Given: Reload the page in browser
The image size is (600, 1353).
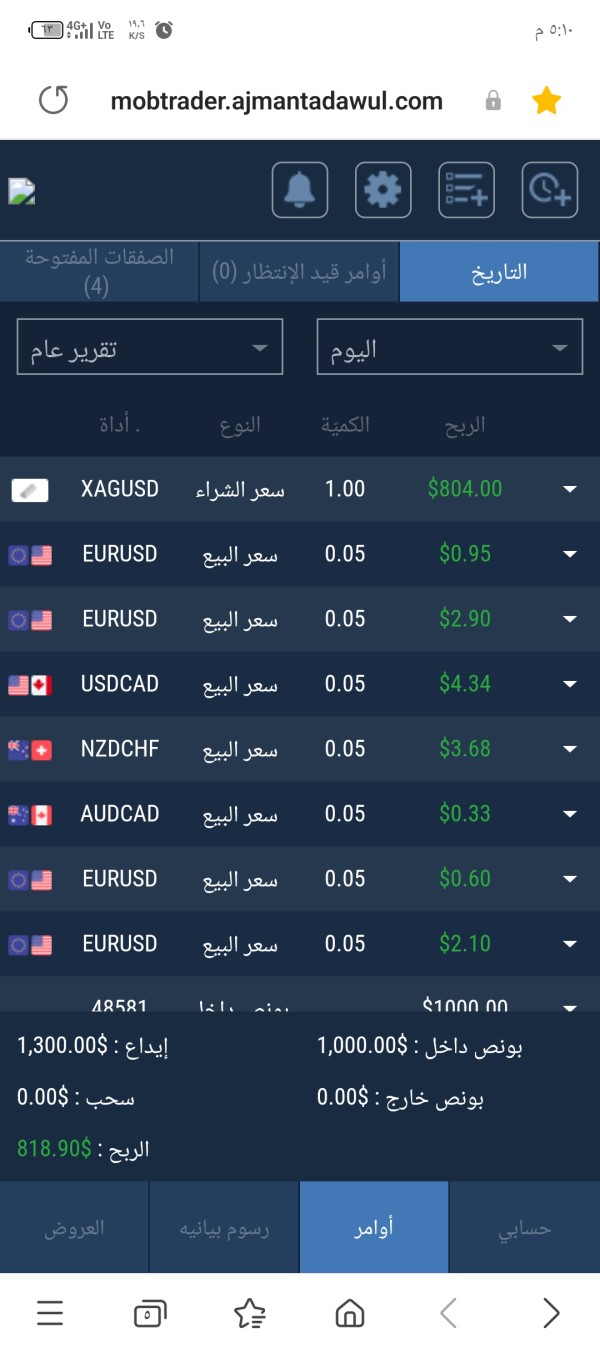Looking at the screenshot, I should [53, 100].
